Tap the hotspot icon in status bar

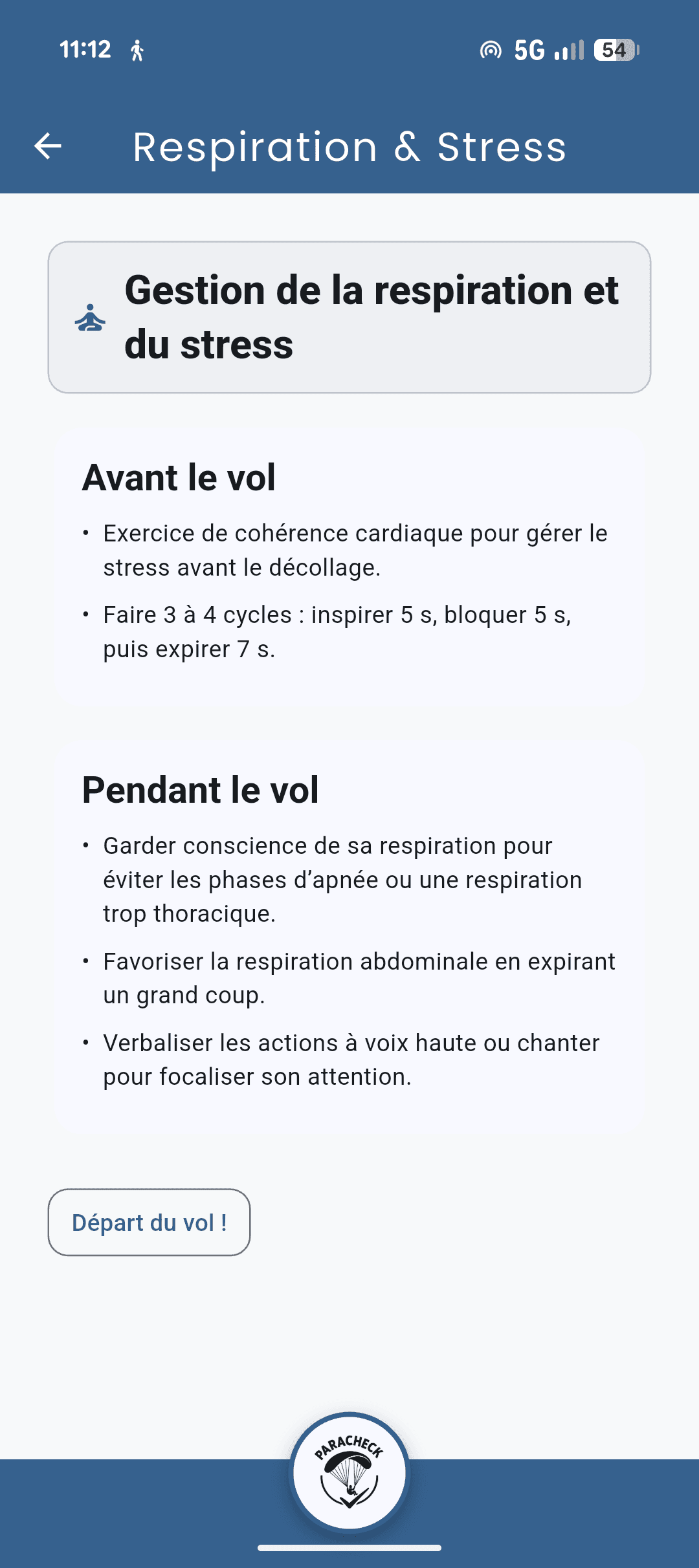(x=493, y=50)
